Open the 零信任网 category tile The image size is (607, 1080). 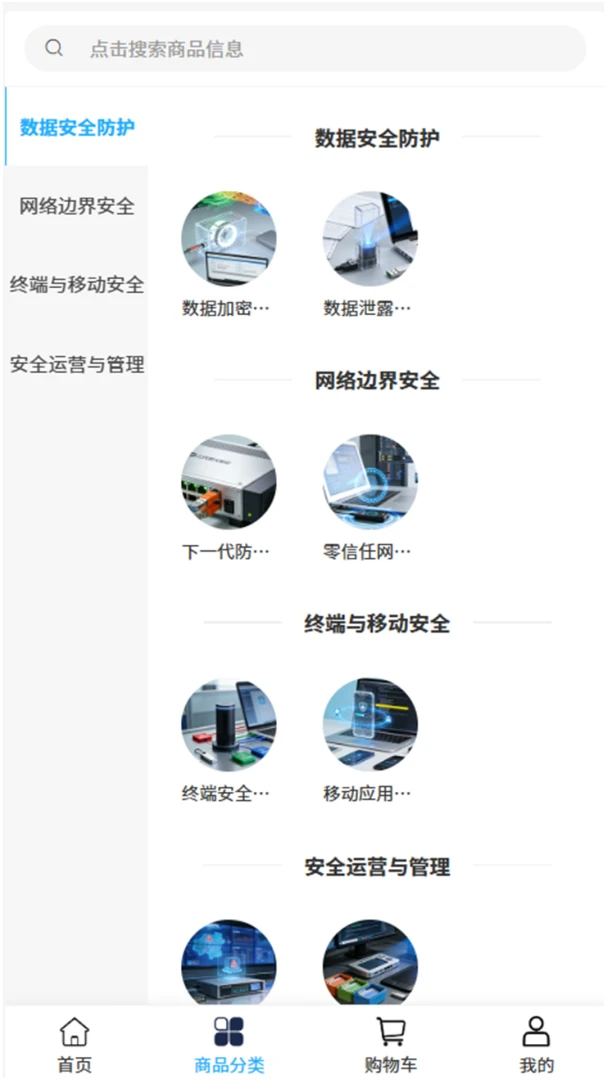coord(370,498)
